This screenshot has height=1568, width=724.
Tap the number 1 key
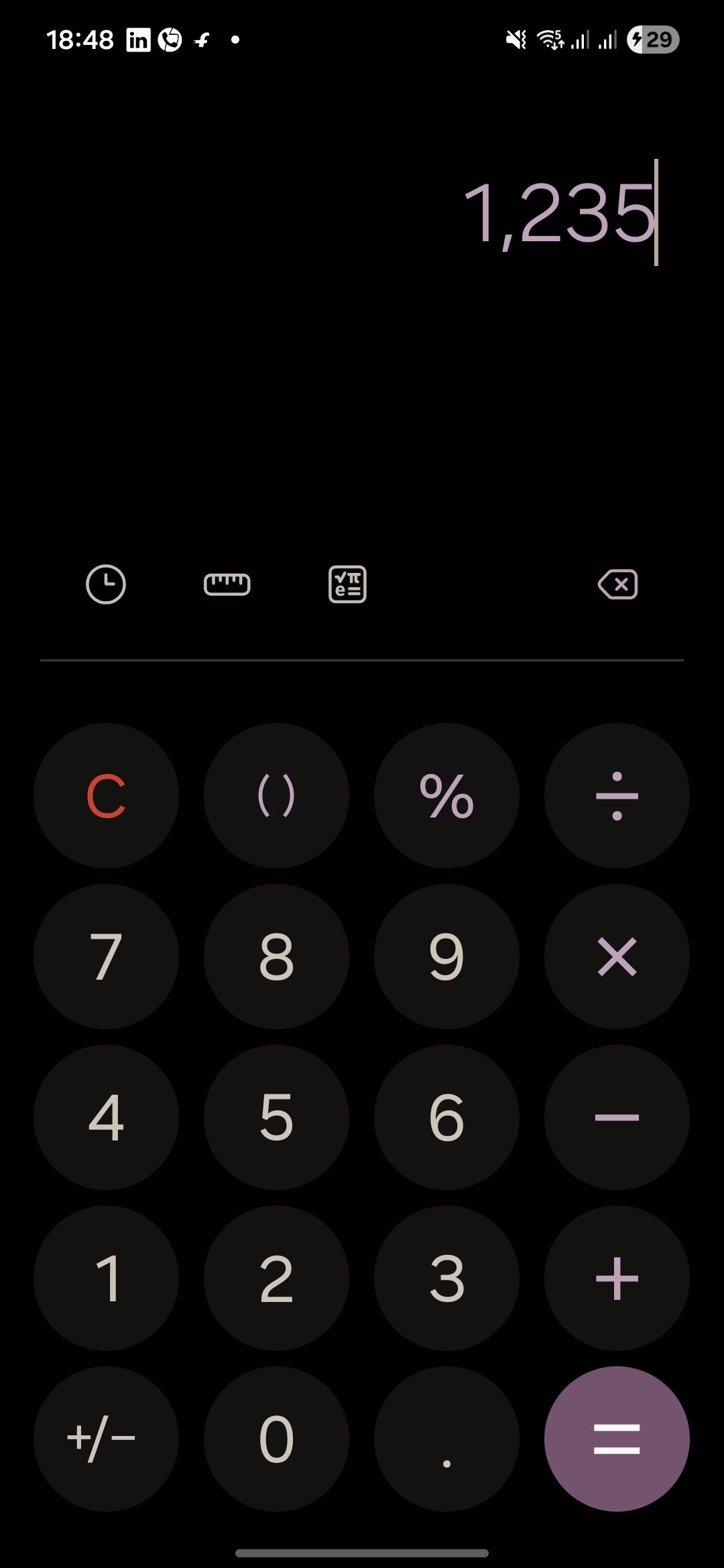(x=106, y=1278)
